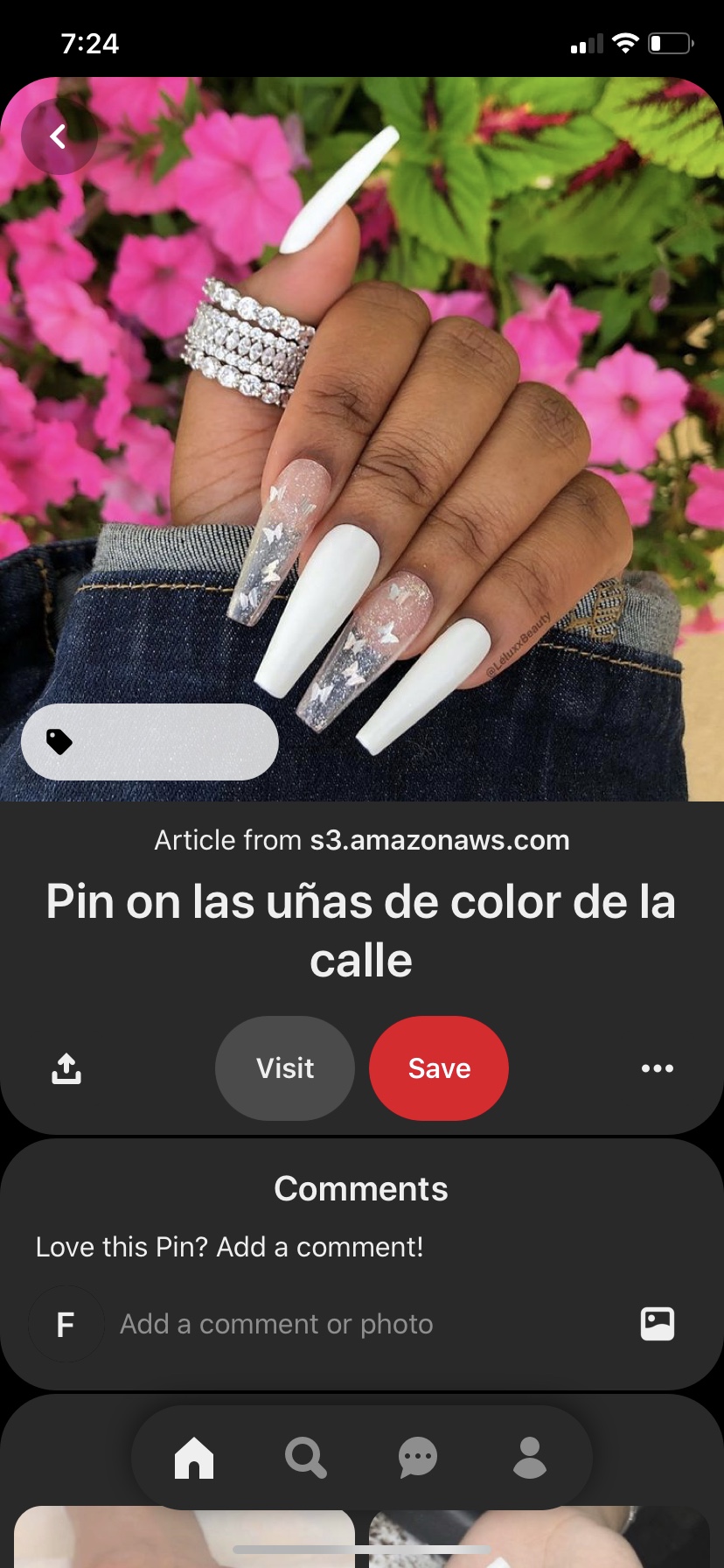Viewport: 724px width, 1568px height.
Task: Open the product tag pill on the pin
Action: point(150,742)
